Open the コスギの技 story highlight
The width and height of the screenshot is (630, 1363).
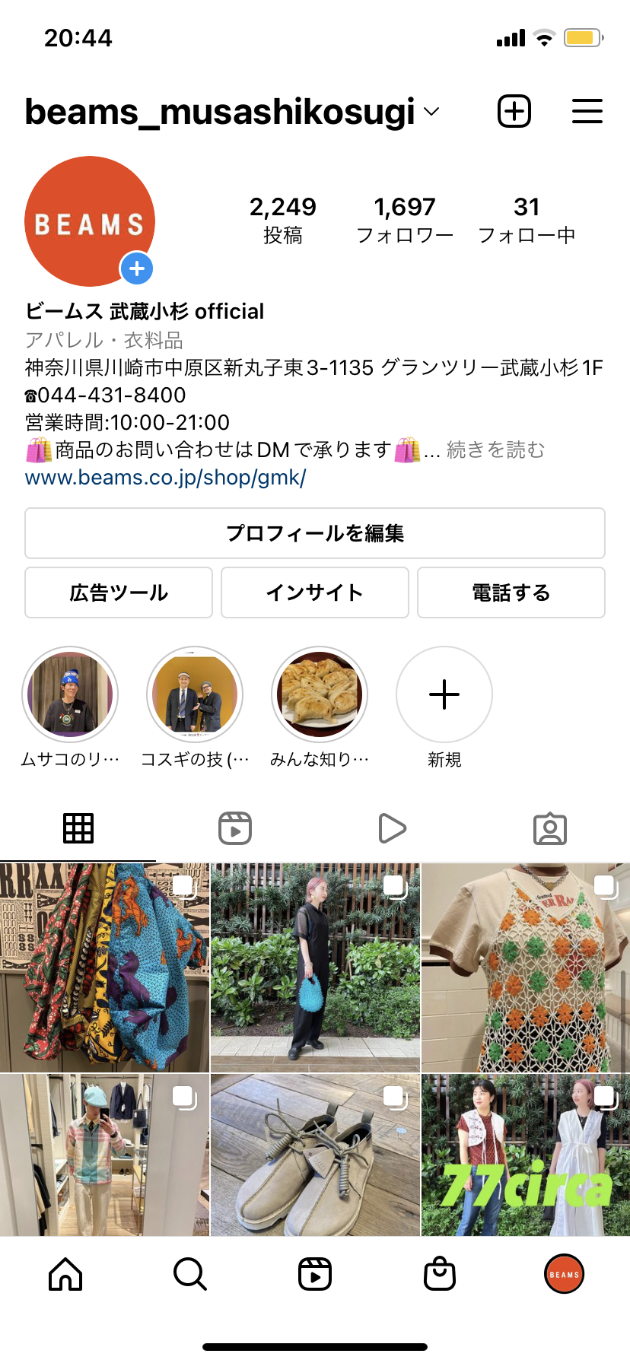(x=195, y=694)
